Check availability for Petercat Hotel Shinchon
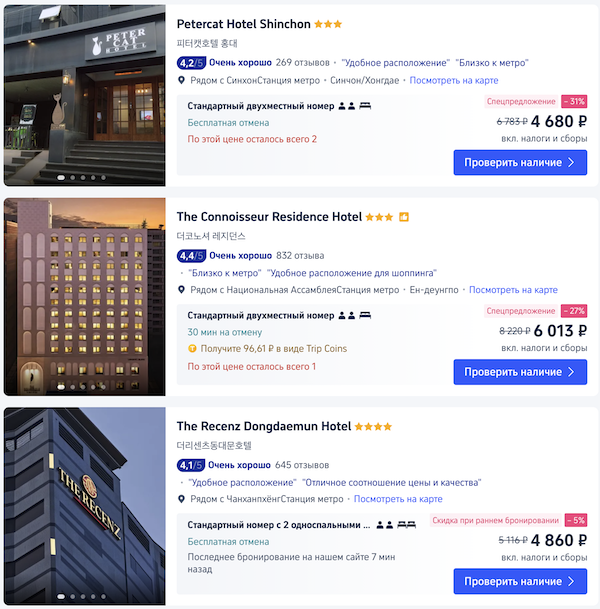This screenshot has height=609, width=600. point(520,162)
